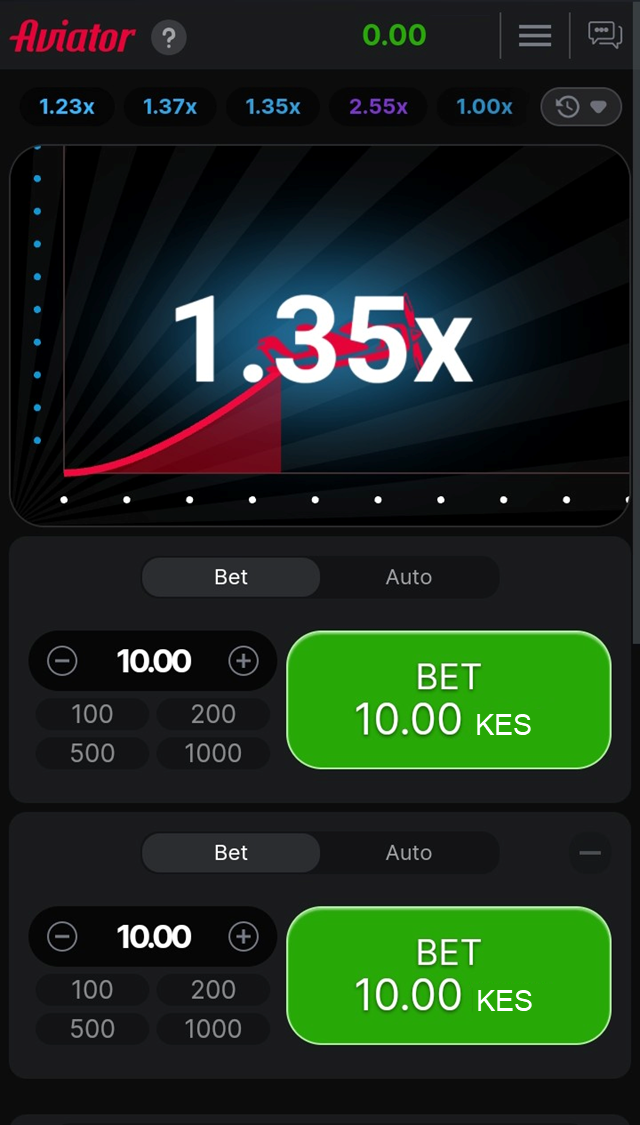Image resolution: width=640 pixels, height=1125 pixels.
Task: Remove the second bet panel
Action: click(x=590, y=853)
